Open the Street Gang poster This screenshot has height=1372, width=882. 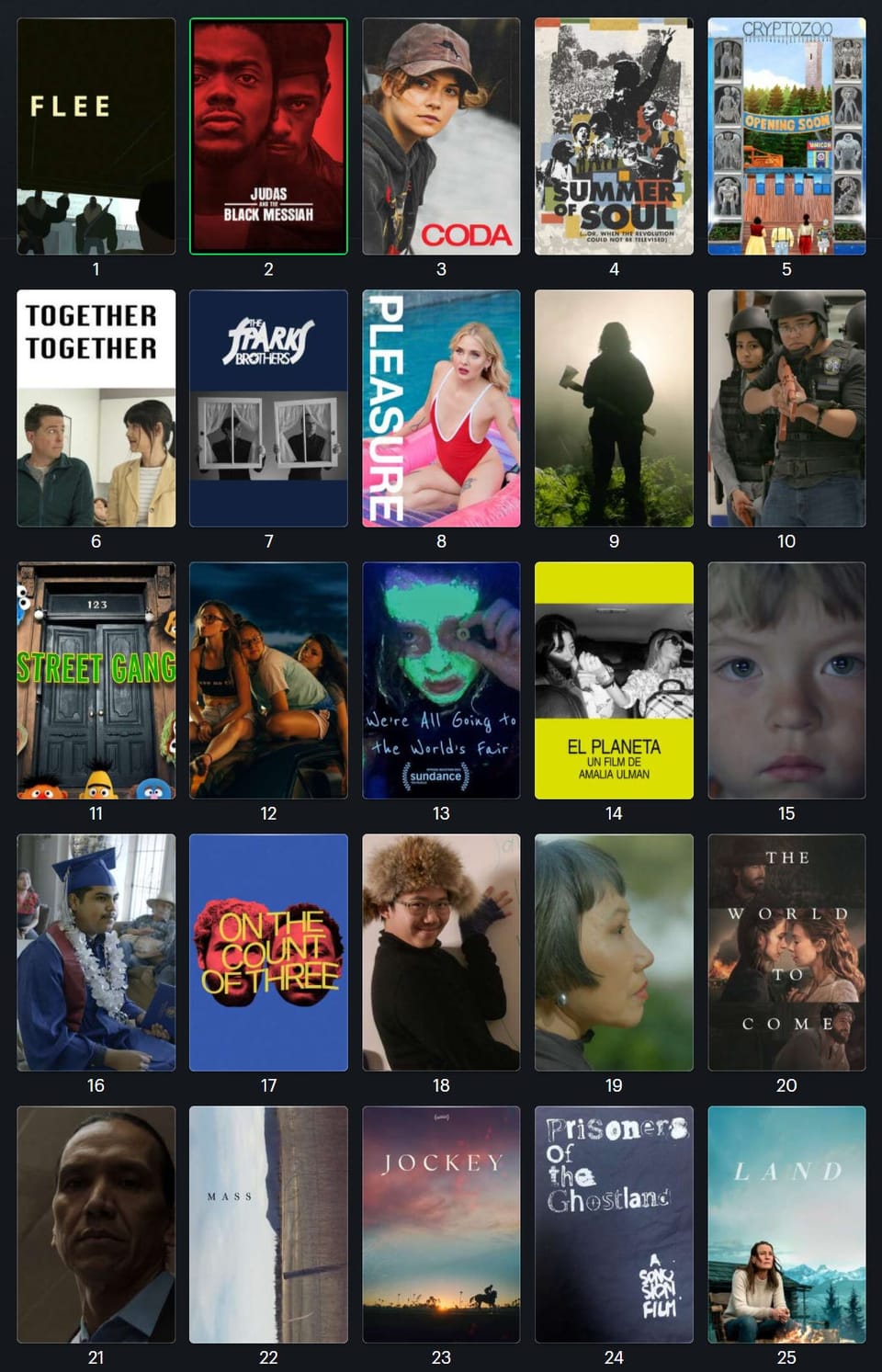point(96,680)
